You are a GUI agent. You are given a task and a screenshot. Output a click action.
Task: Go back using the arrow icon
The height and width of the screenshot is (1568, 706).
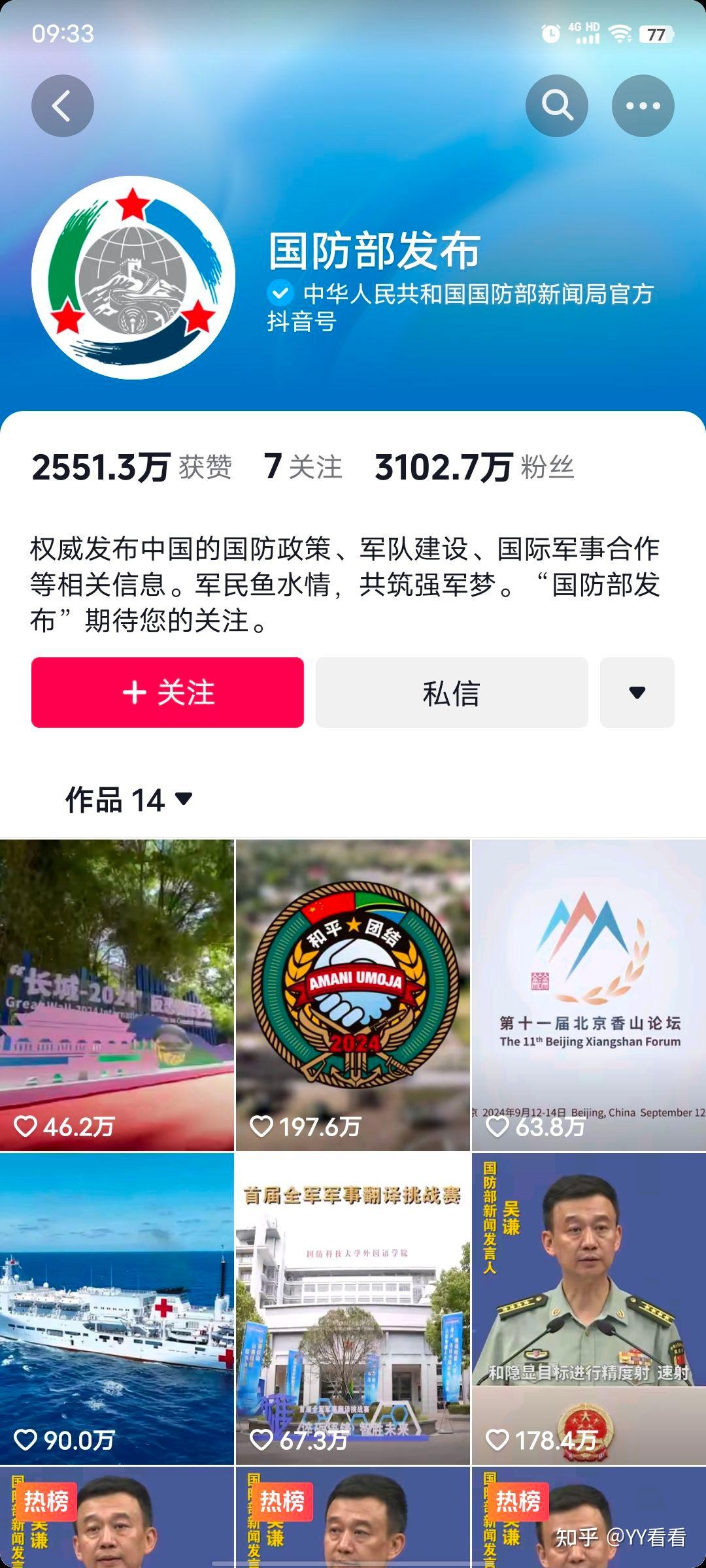pos(63,106)
